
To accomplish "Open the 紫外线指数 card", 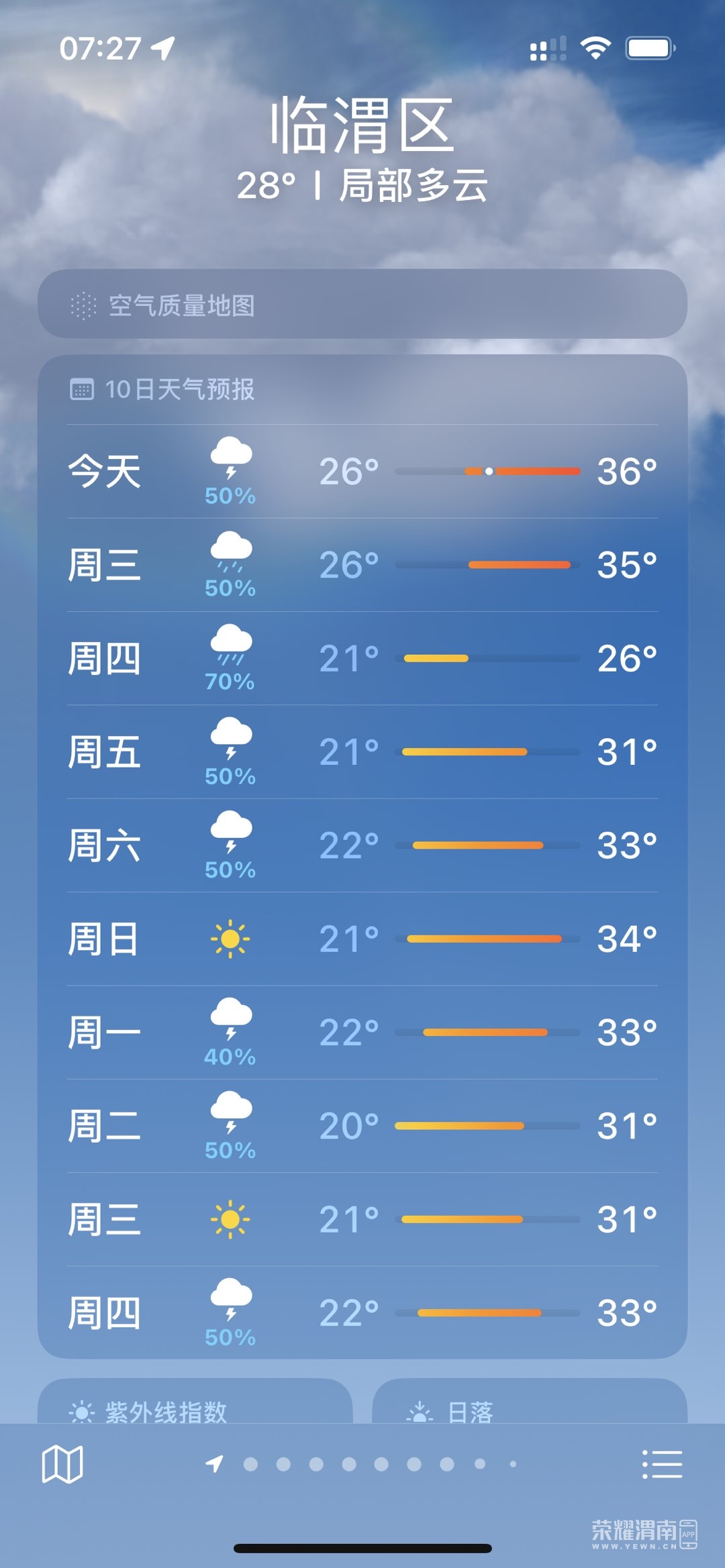I will [x=195, y=1401].
